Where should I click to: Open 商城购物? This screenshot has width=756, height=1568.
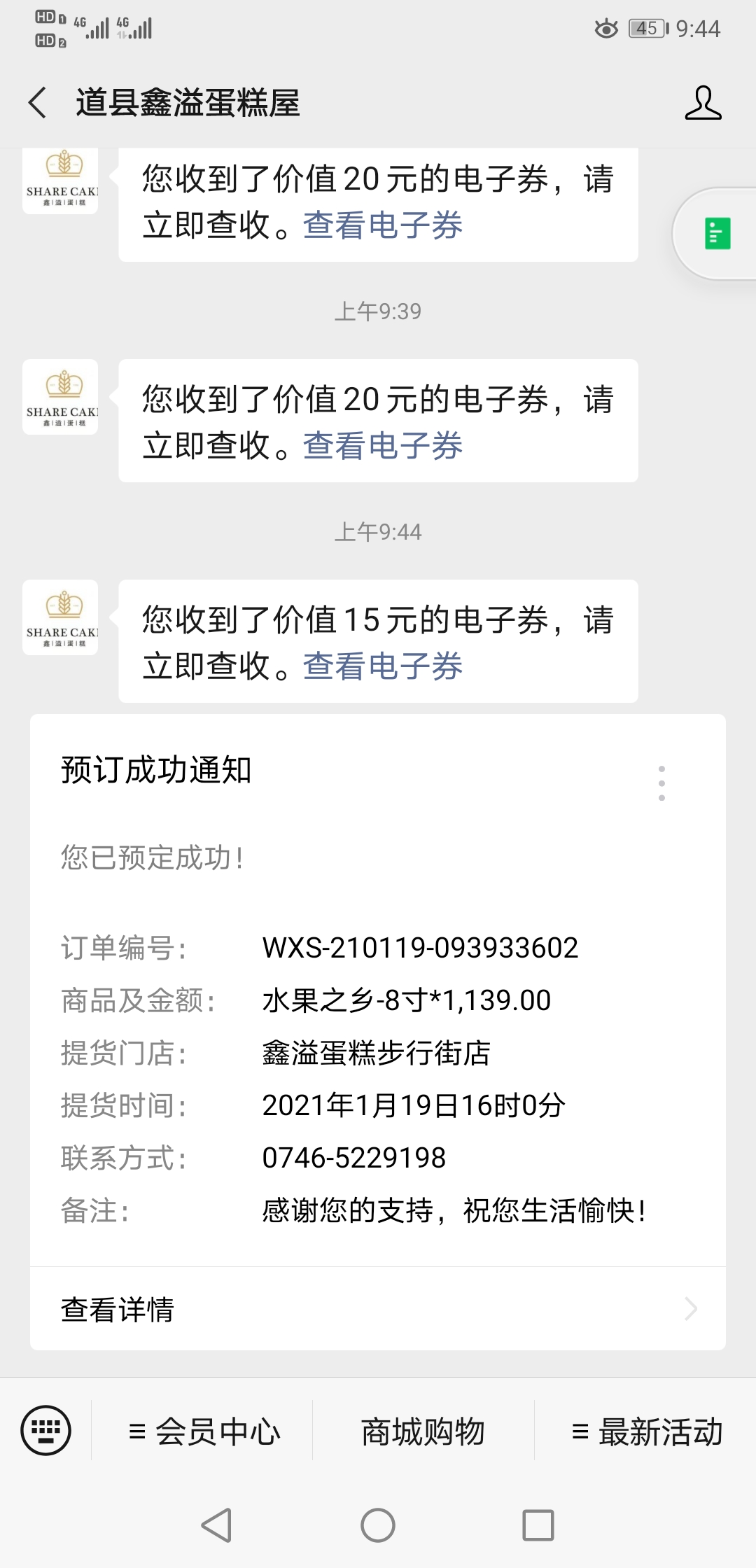423,1431
